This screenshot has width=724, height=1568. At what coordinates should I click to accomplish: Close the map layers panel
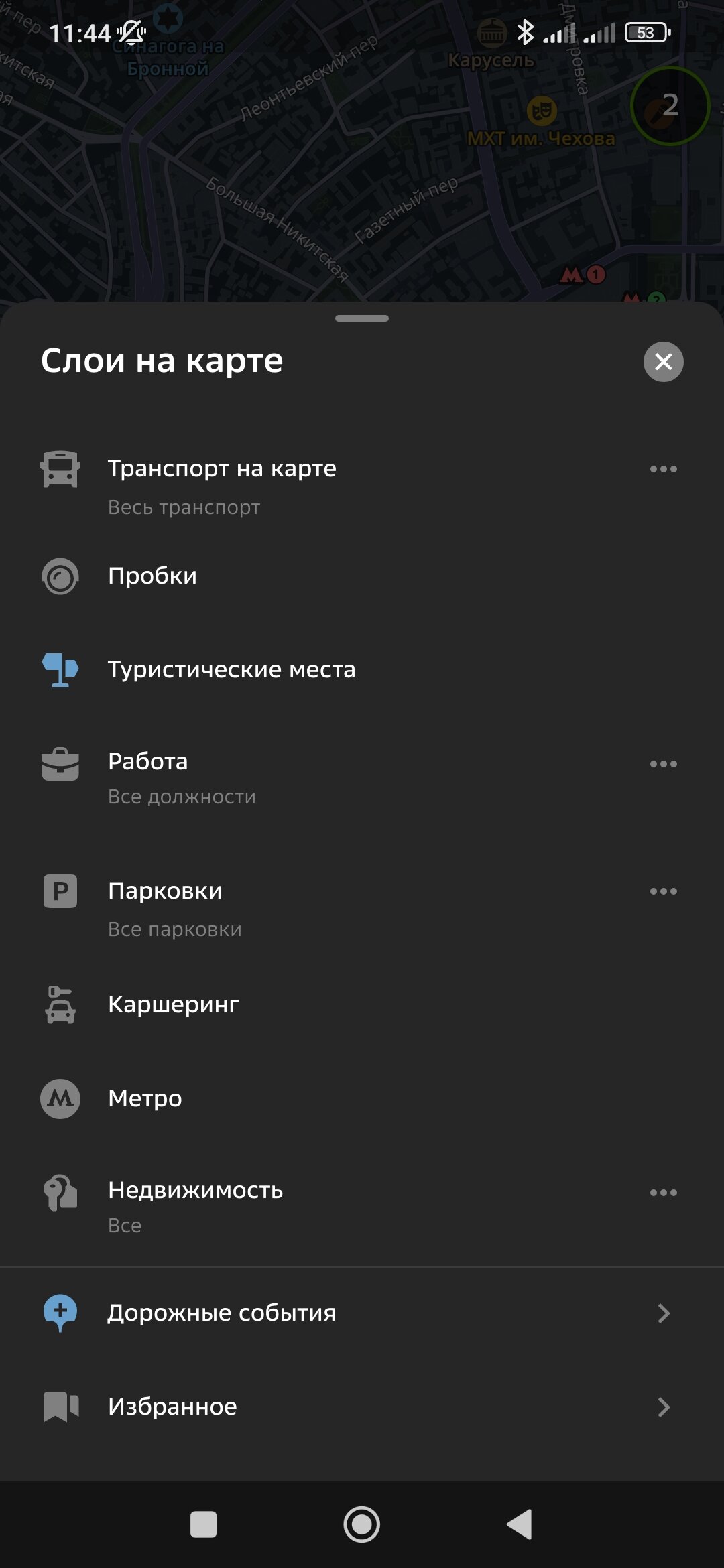click(663, 362)
